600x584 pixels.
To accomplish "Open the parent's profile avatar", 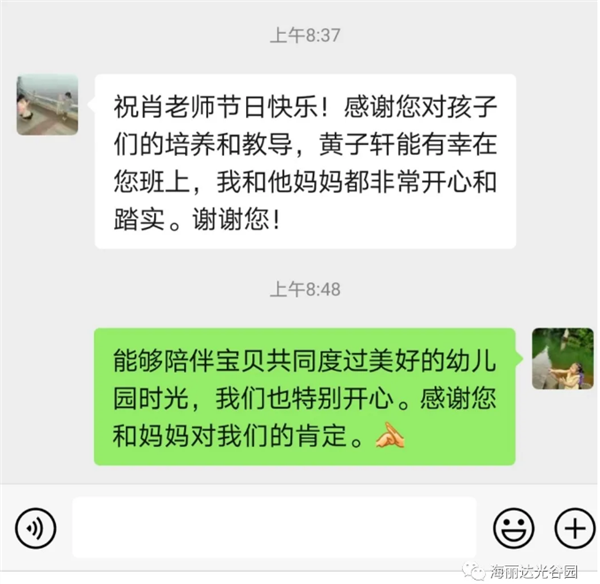I will (47, 105).
